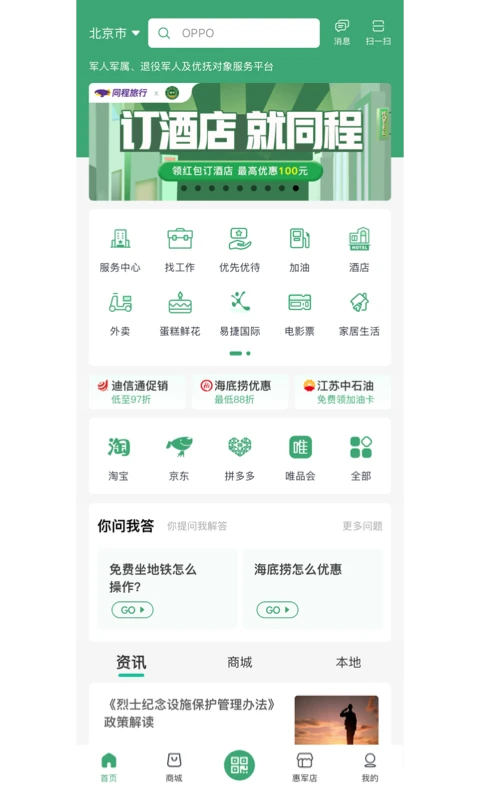The image size is (480, 800).
Task: Open 服务中心 service center
Action: click(x=120, y=250)
